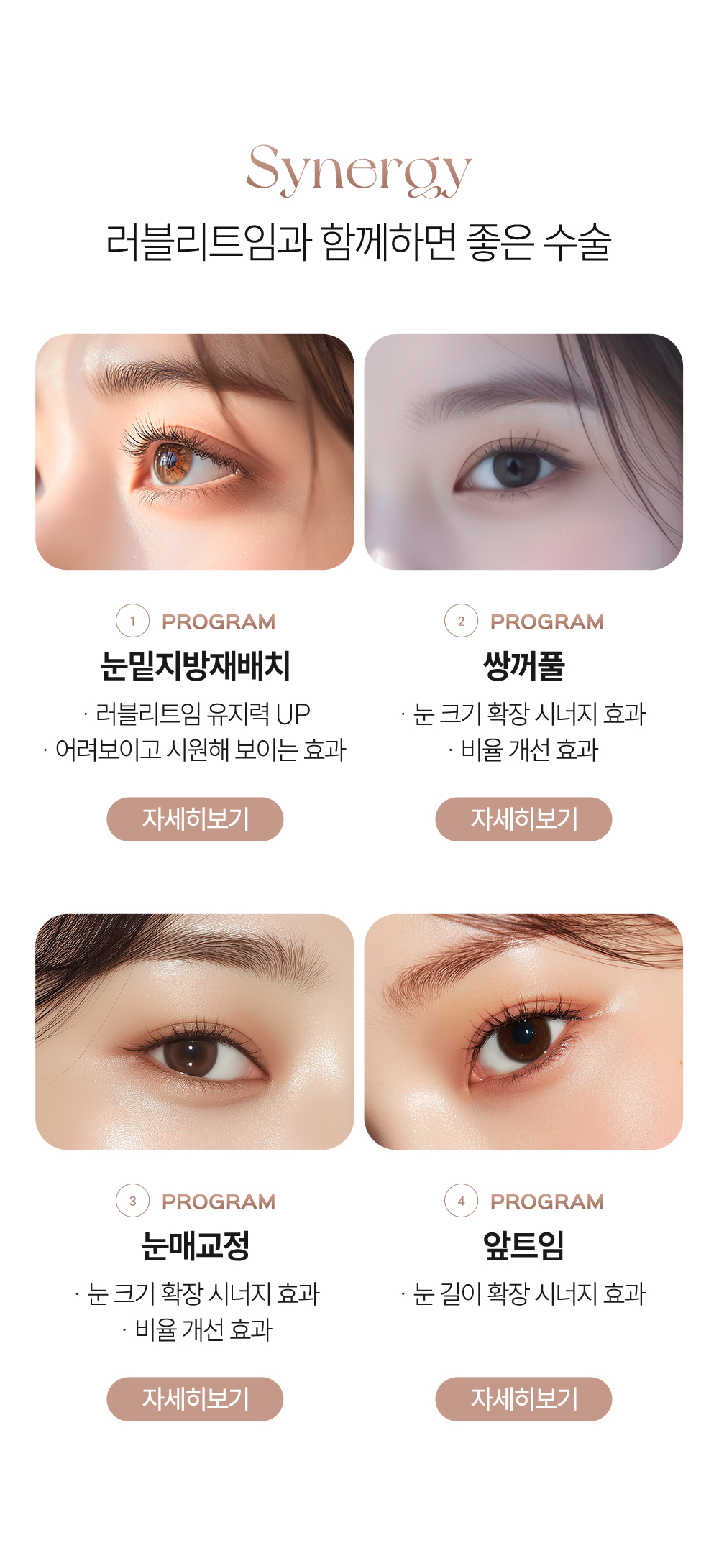Viewport: 719px width, 1568px height.
Task: Open 자세히보기 for 눈밑지방재배치 program
Action: 195,819
